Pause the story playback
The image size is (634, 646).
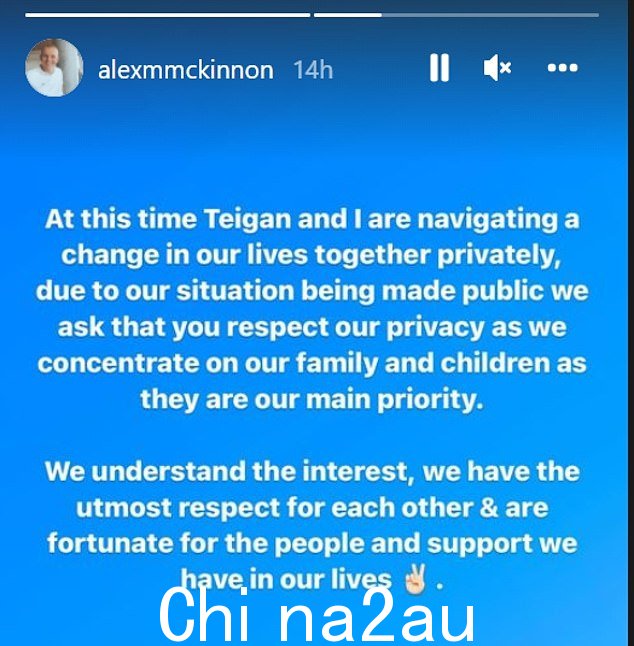(439, 68)
